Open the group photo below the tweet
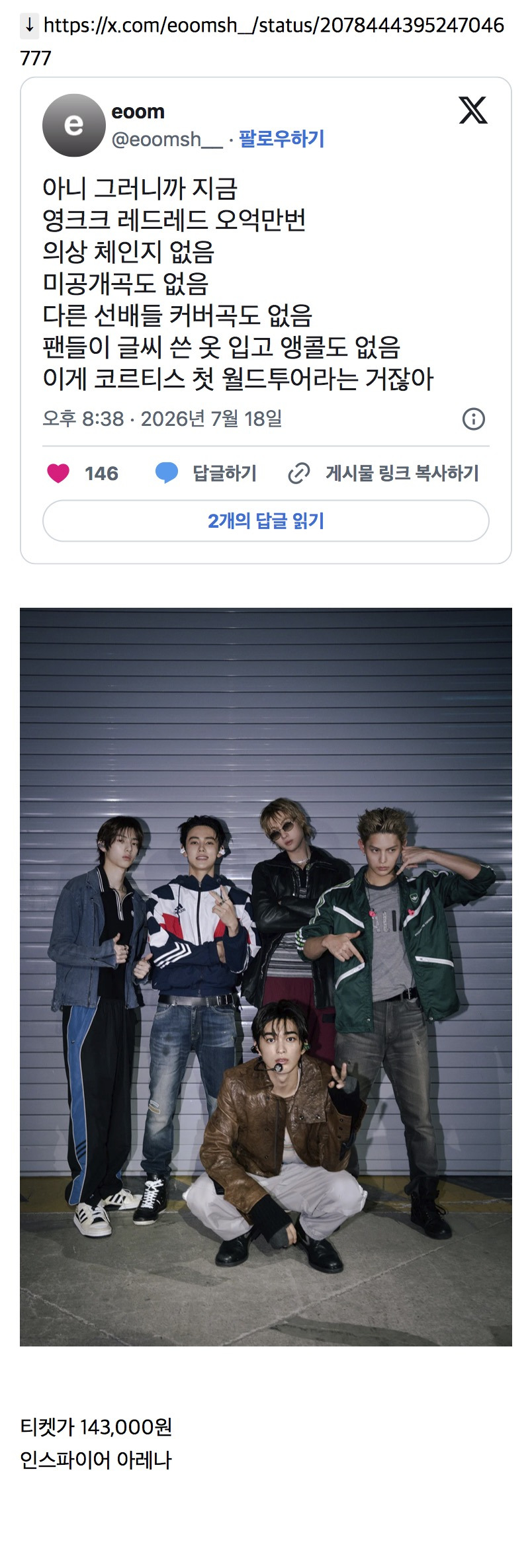Image resolution: width=532 pixels, height=1568 pixels. coord(266,977)
